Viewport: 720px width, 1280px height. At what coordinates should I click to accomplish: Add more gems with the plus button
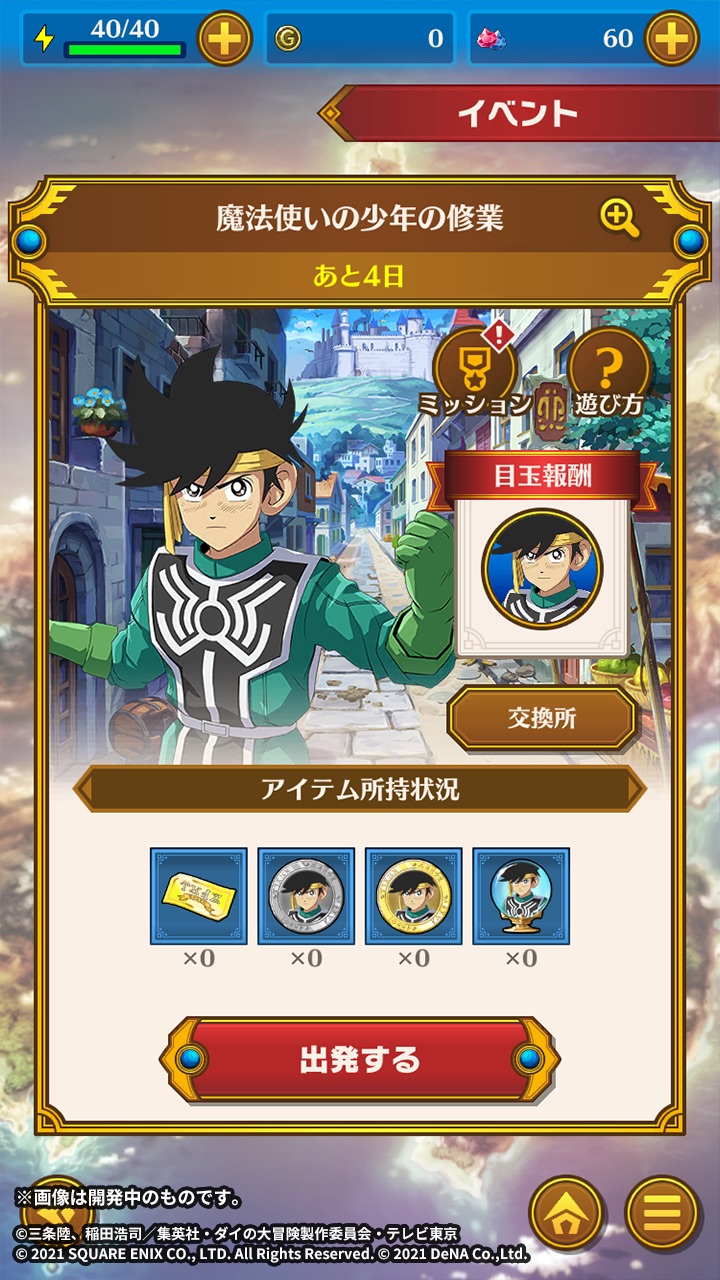[x=672, y=39]
